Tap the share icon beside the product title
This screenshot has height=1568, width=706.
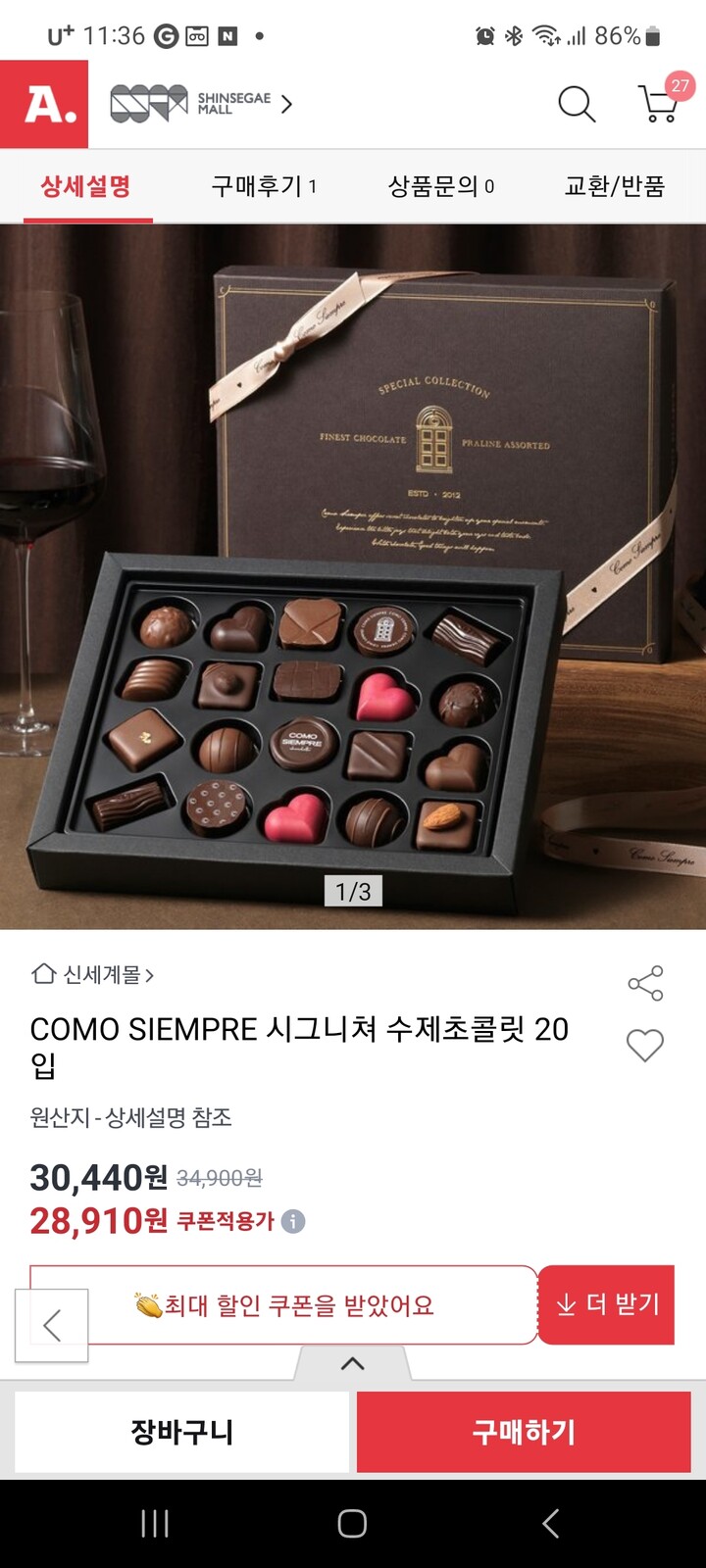[x=644, y=984]
